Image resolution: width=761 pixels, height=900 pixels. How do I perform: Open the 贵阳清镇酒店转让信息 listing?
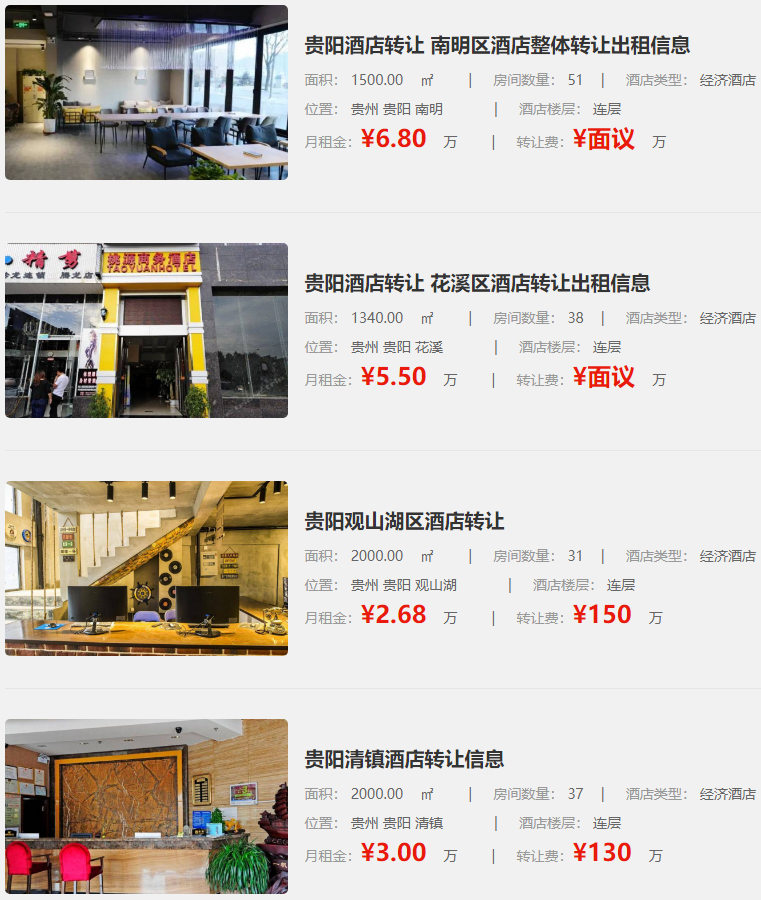coord(404,759)
